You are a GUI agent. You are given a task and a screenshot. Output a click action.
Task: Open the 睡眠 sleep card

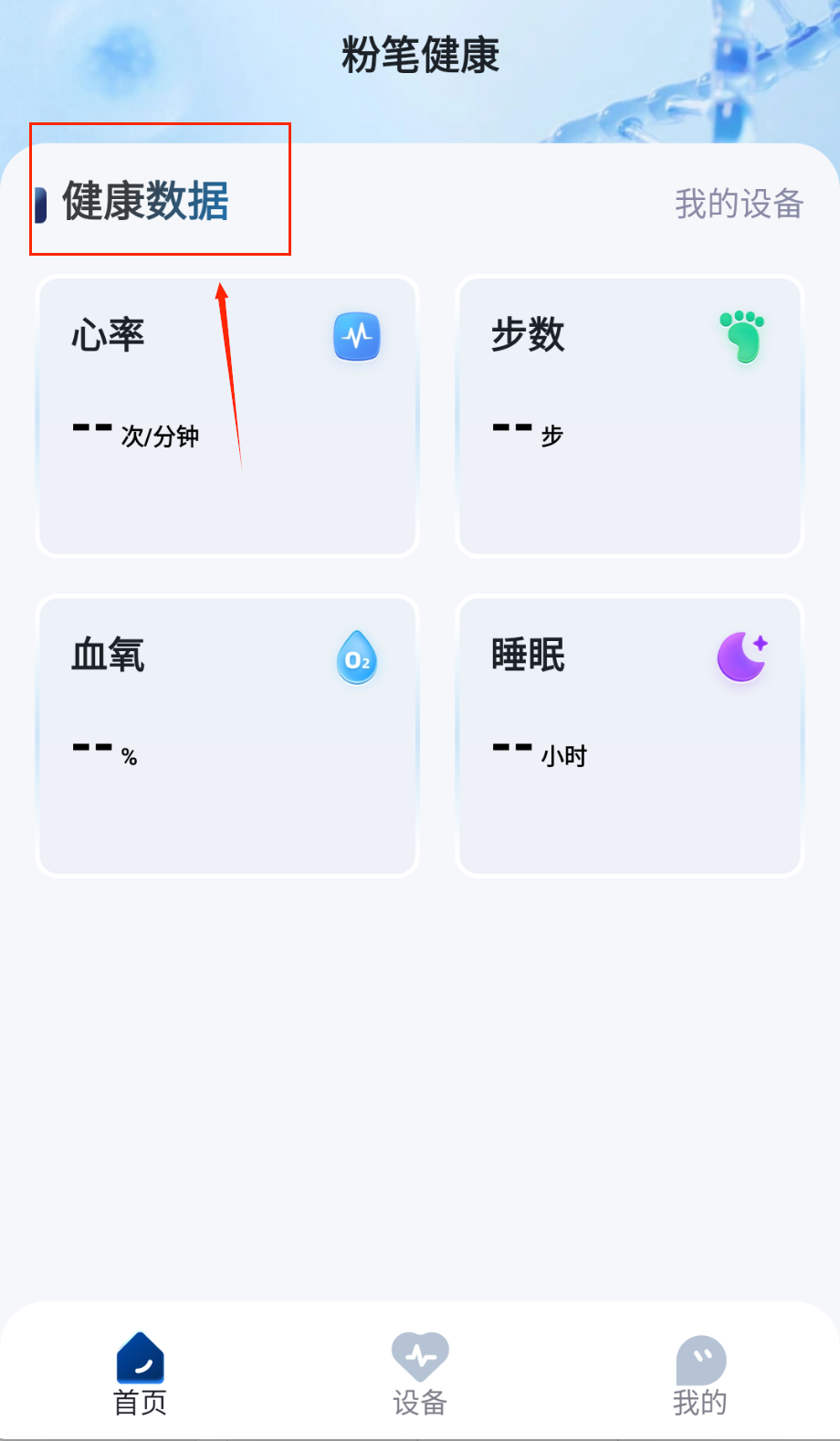pyautogui.click(x=629, y=735)
